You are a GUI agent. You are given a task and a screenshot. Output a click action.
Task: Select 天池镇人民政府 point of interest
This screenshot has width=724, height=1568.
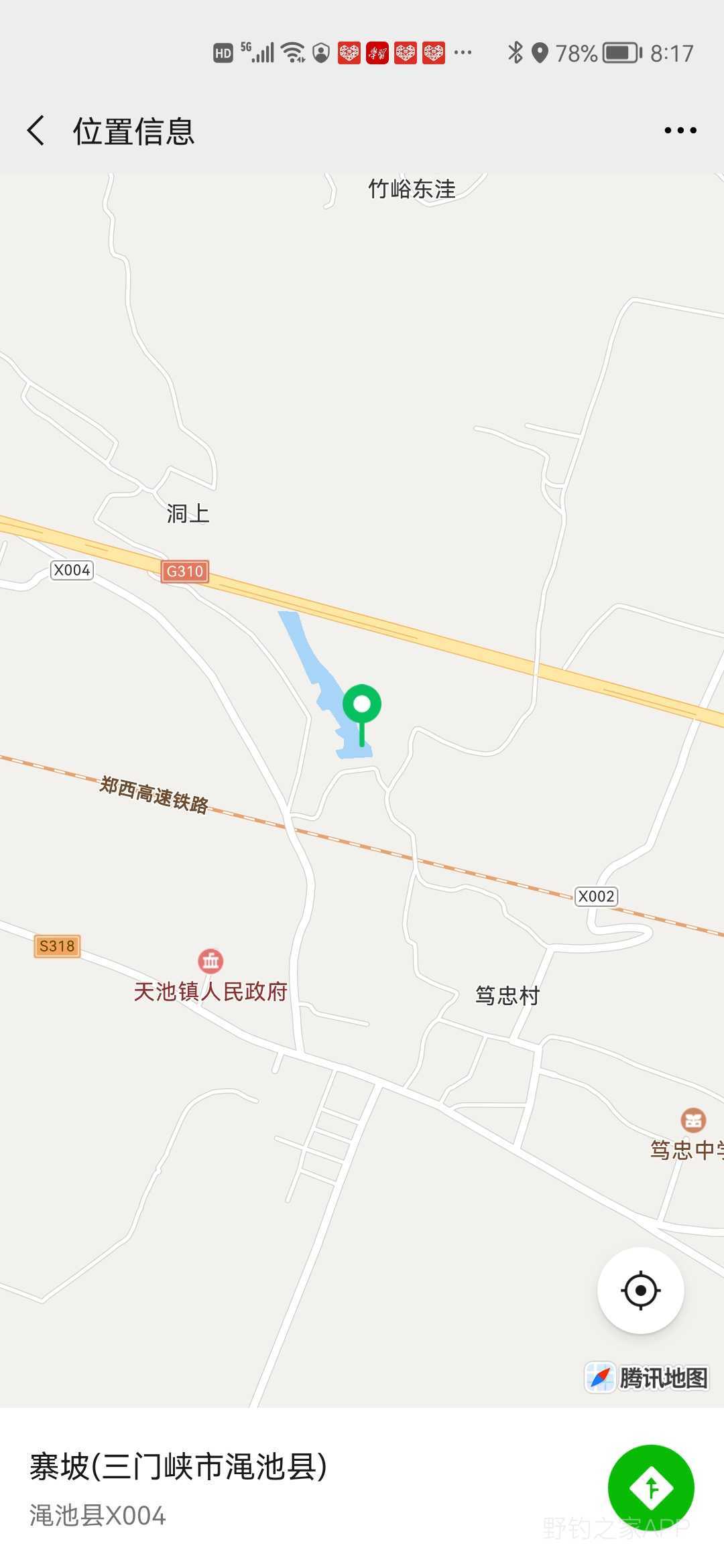tap(210, 962)
